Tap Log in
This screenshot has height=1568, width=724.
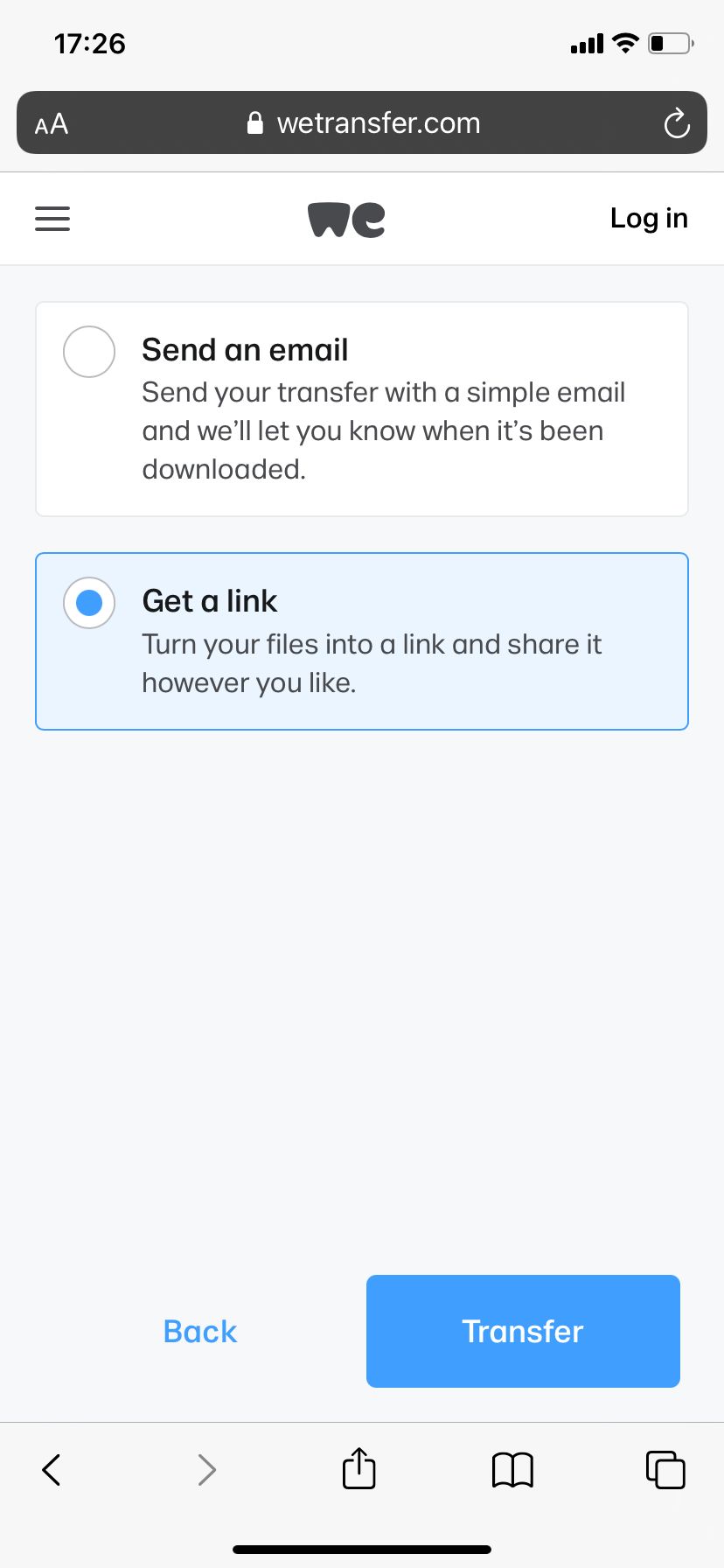(649, 219)
